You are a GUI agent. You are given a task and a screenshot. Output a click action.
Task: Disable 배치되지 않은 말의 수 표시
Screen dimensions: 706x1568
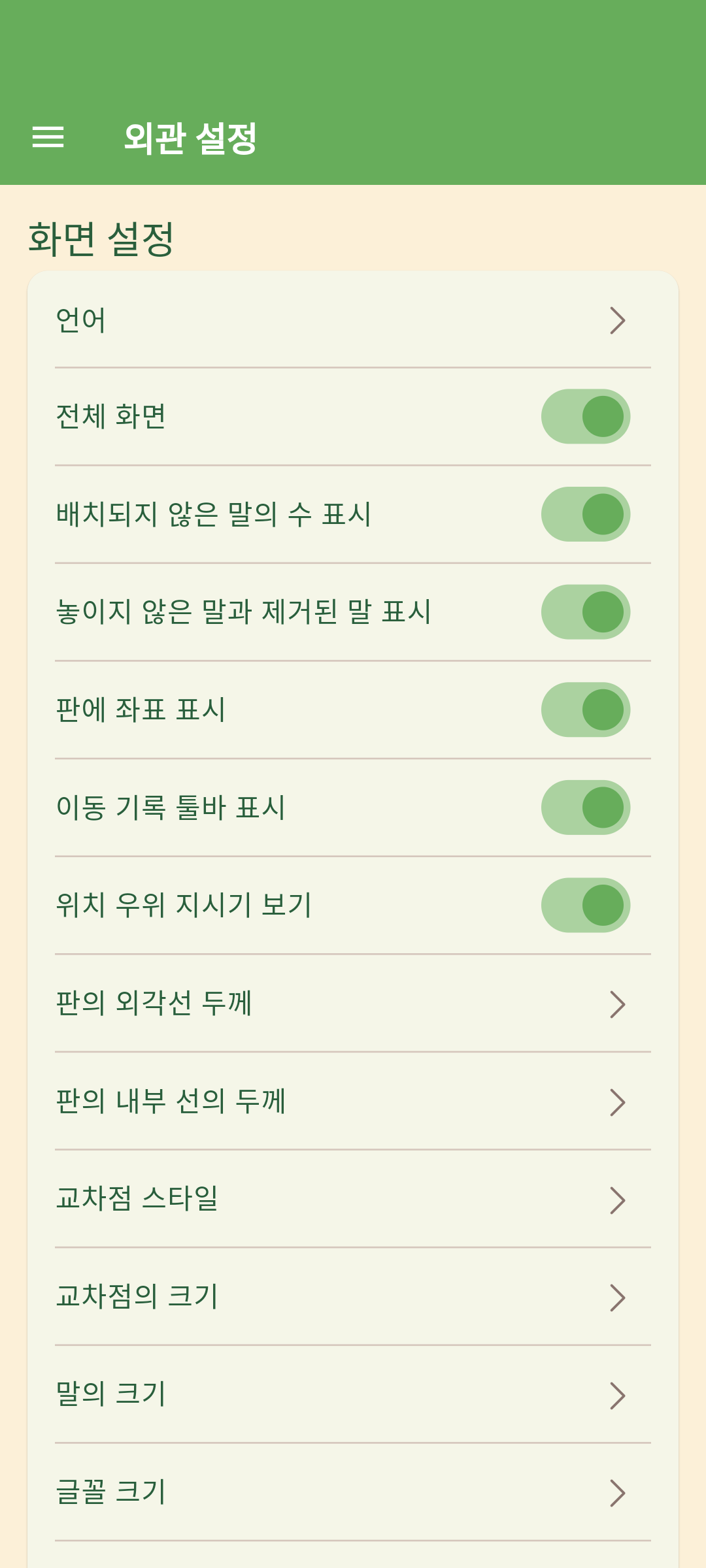click(585, 514)
